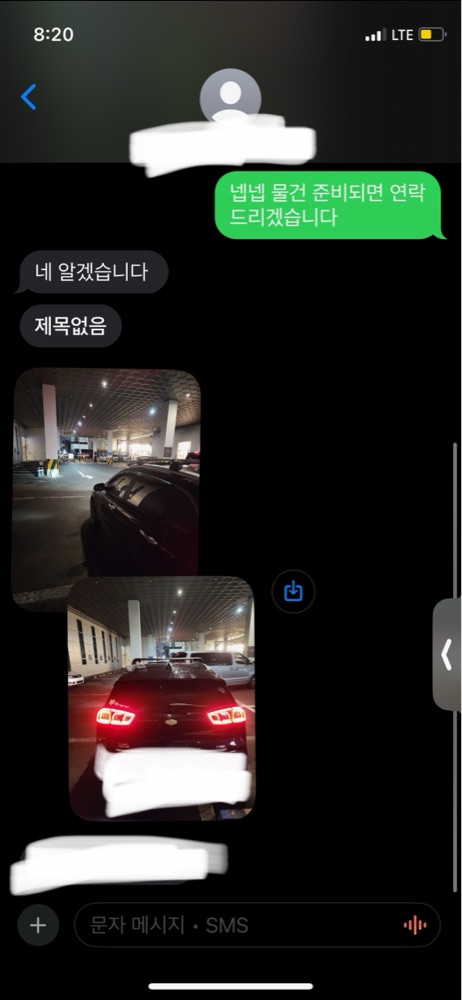Open the photo of the car's rear lights

161,698
